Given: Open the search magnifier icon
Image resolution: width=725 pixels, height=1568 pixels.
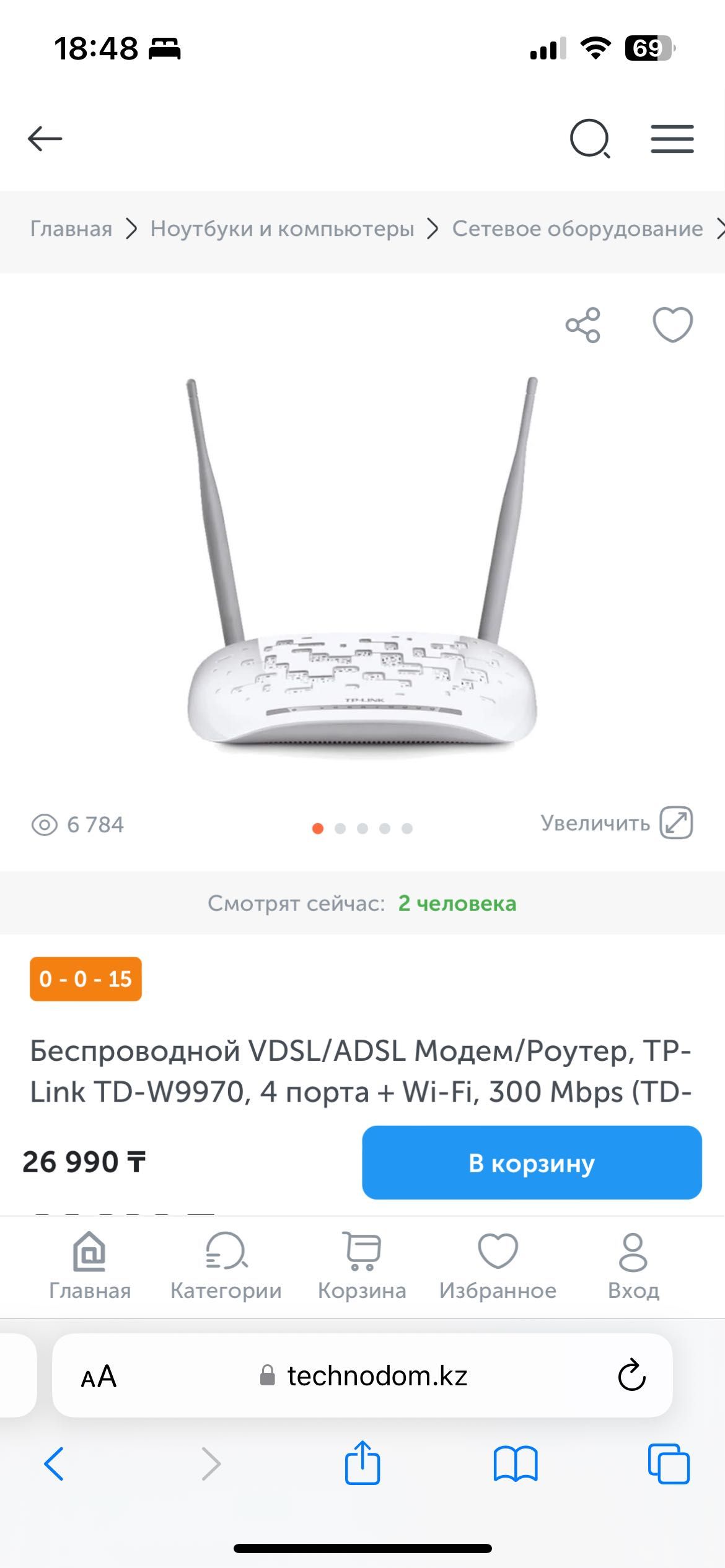Looking at the screenshot, I should click(590, 139).
